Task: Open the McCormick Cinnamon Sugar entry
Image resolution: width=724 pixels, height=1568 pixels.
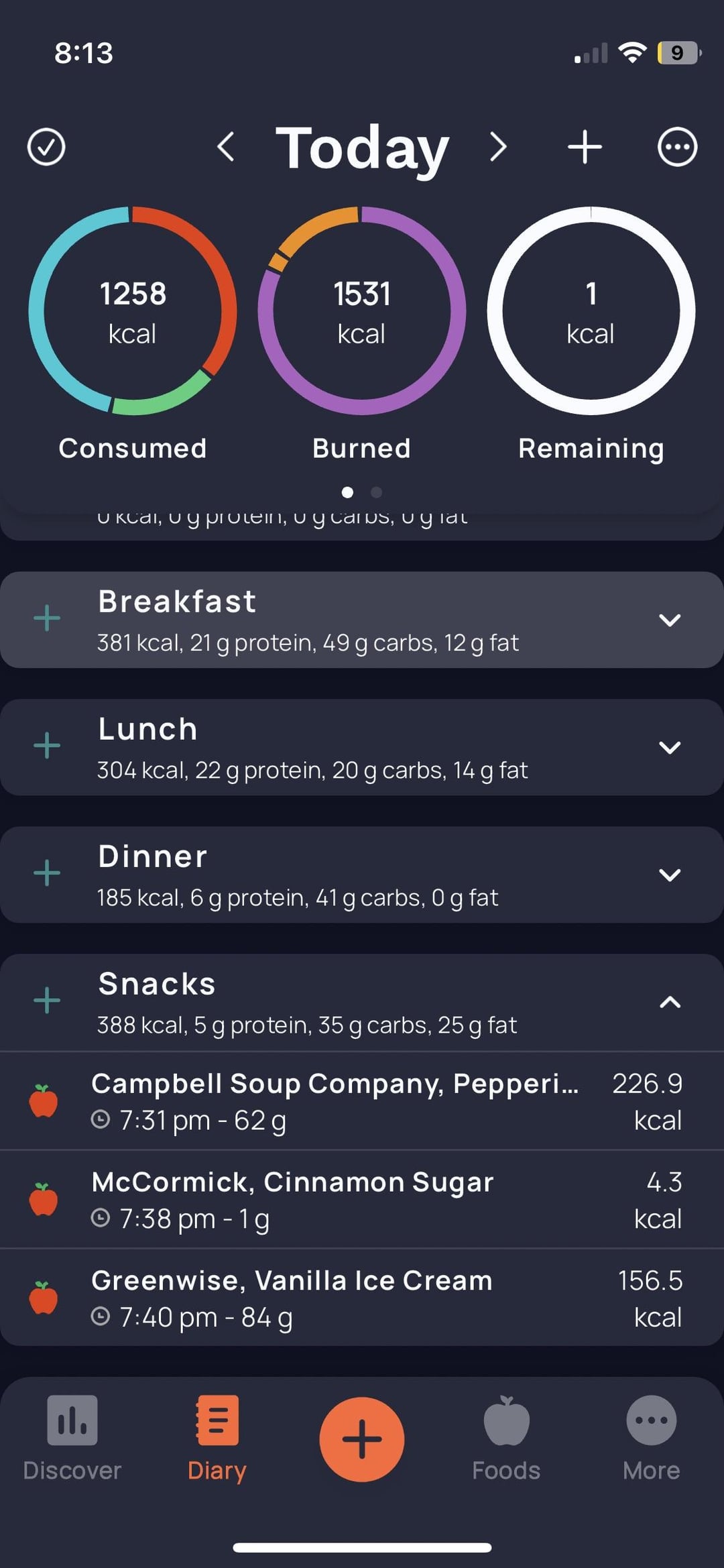Action: click(362, 1200)
